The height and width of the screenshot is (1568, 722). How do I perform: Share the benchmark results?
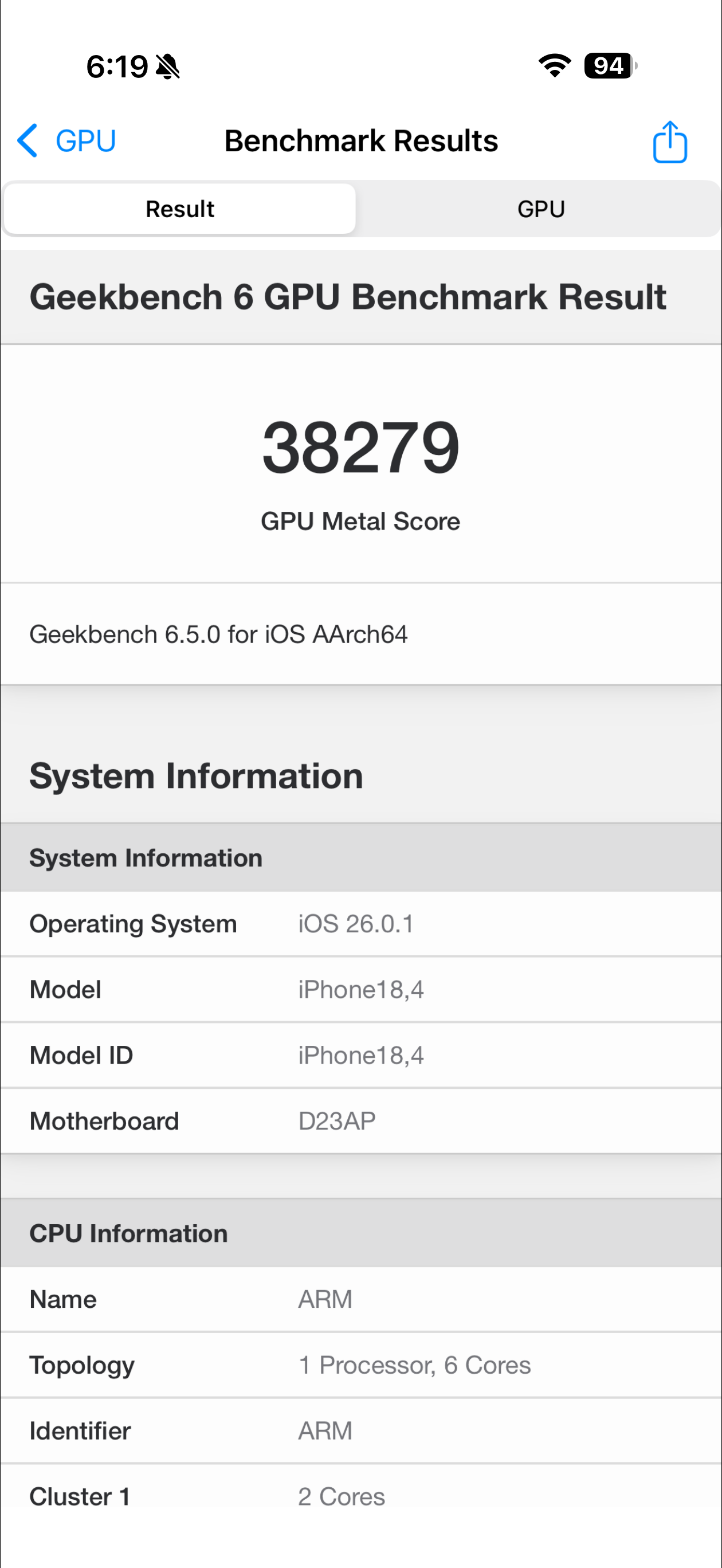(670, 143)
